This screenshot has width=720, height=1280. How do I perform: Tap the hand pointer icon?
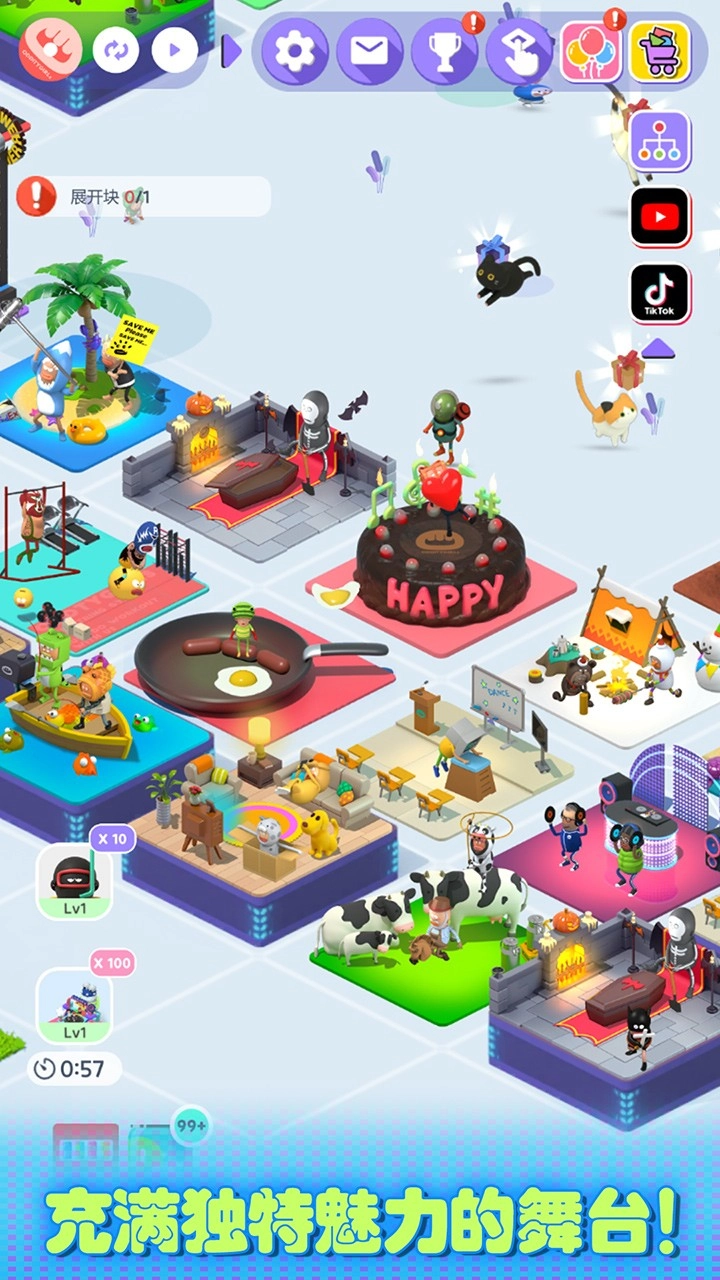[519, 50]
